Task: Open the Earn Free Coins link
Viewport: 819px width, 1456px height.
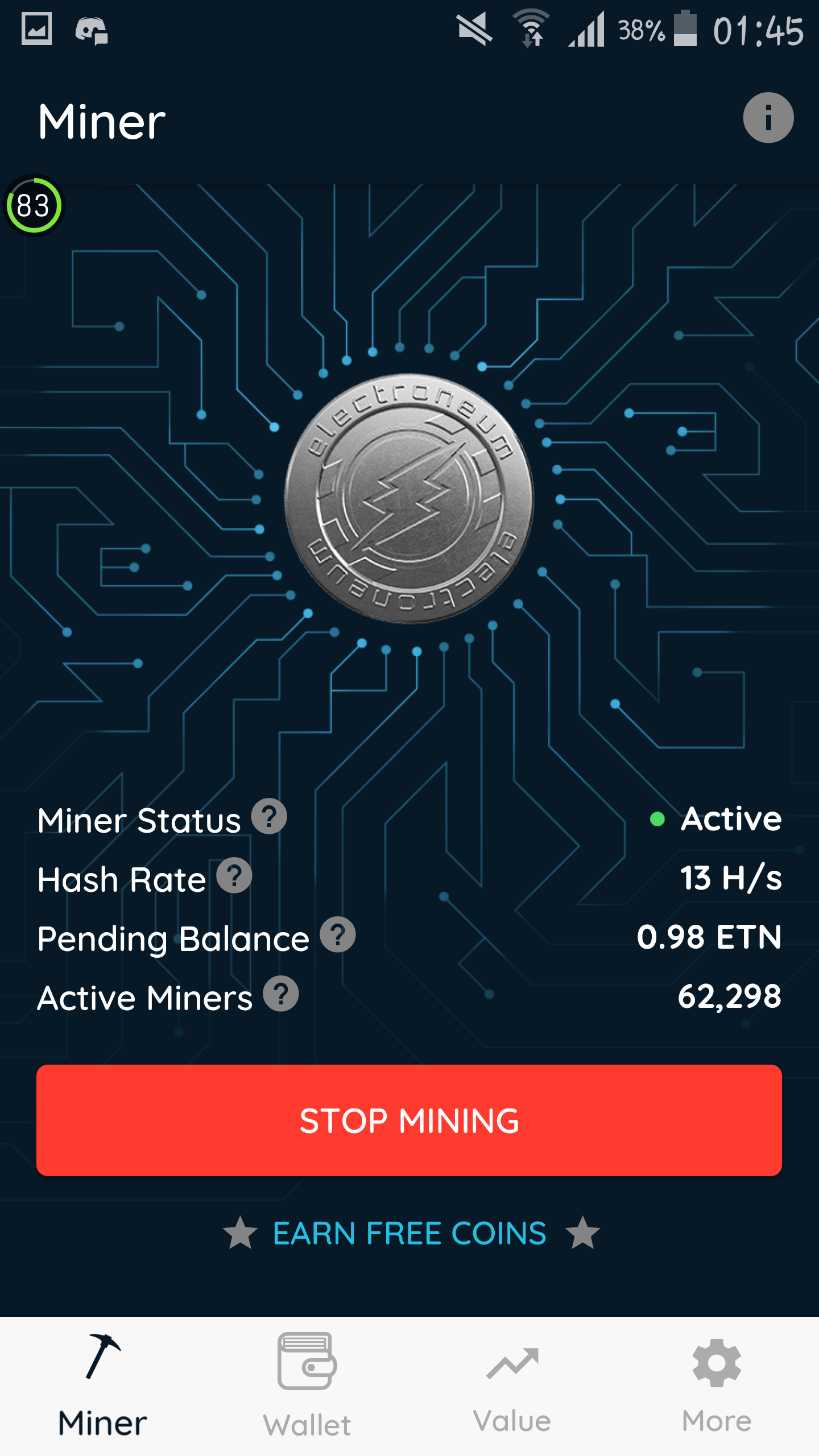Action: click(409, 1233)
